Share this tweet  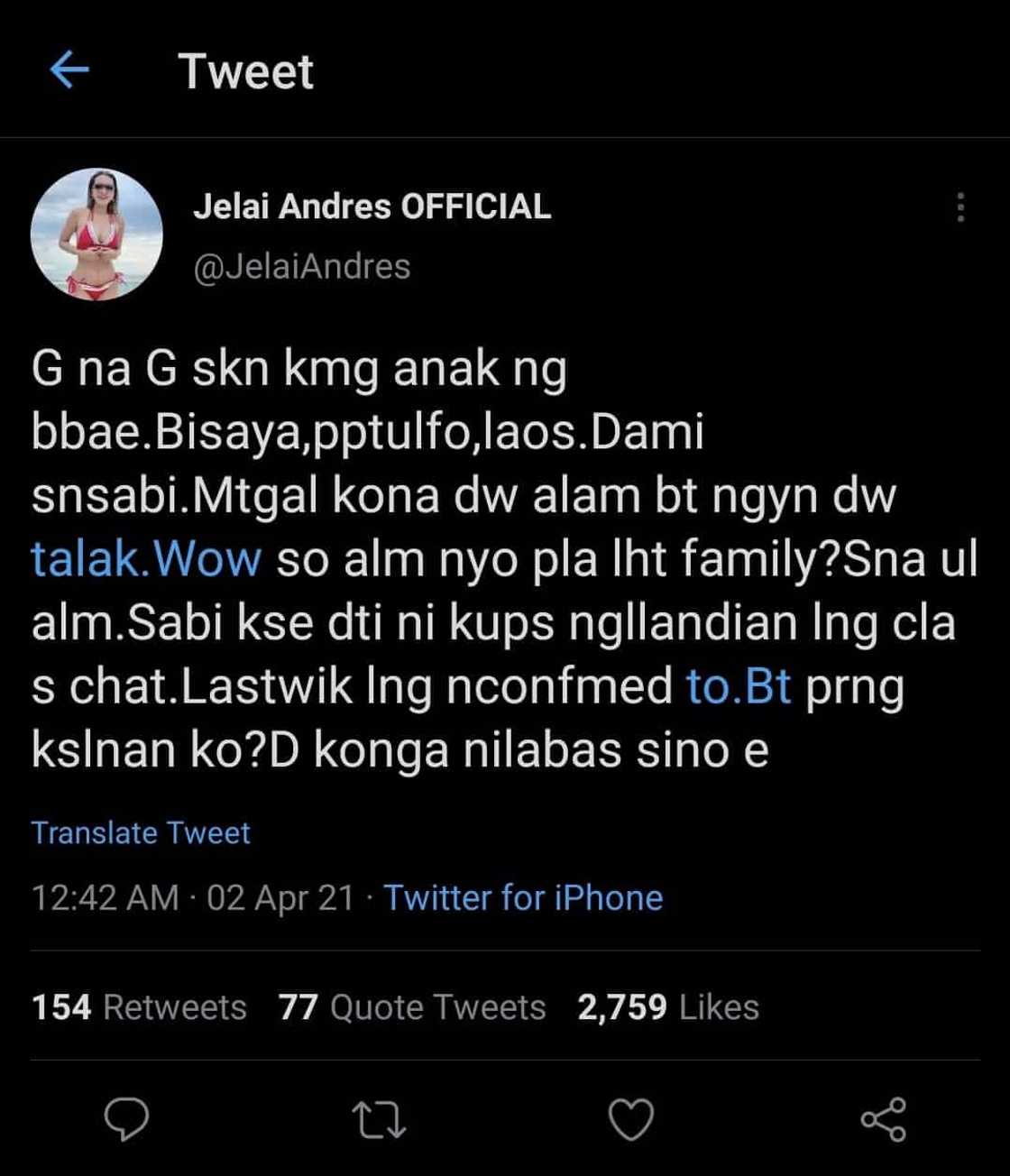883,1120
